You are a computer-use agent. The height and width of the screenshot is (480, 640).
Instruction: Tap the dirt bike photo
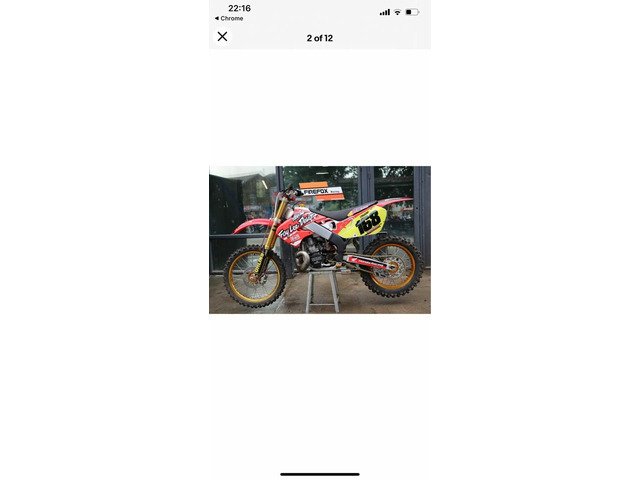pyautogui.click(x=320, y=240)
